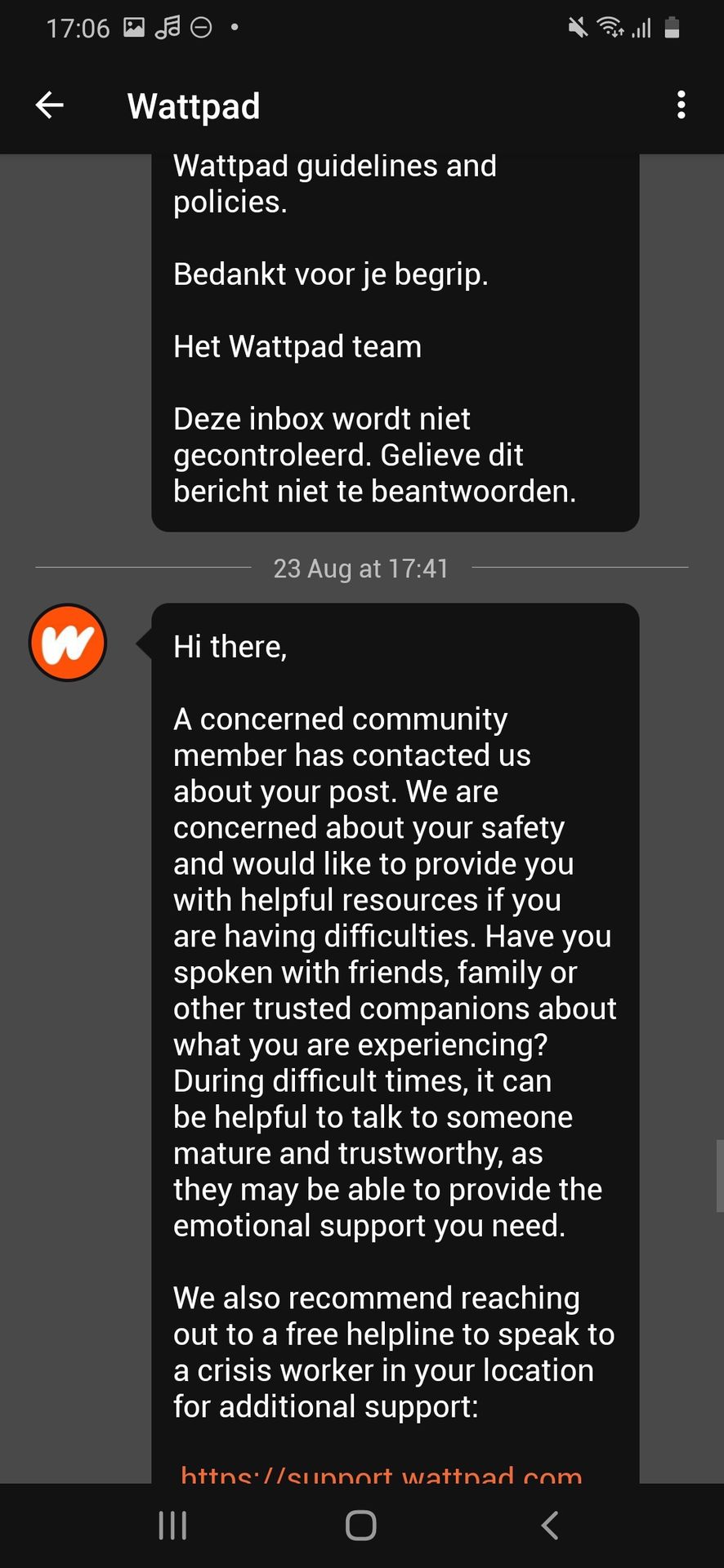
Task: Open the three-dot overflow menu
Action: pyautogui.click(x=681, y=105)
